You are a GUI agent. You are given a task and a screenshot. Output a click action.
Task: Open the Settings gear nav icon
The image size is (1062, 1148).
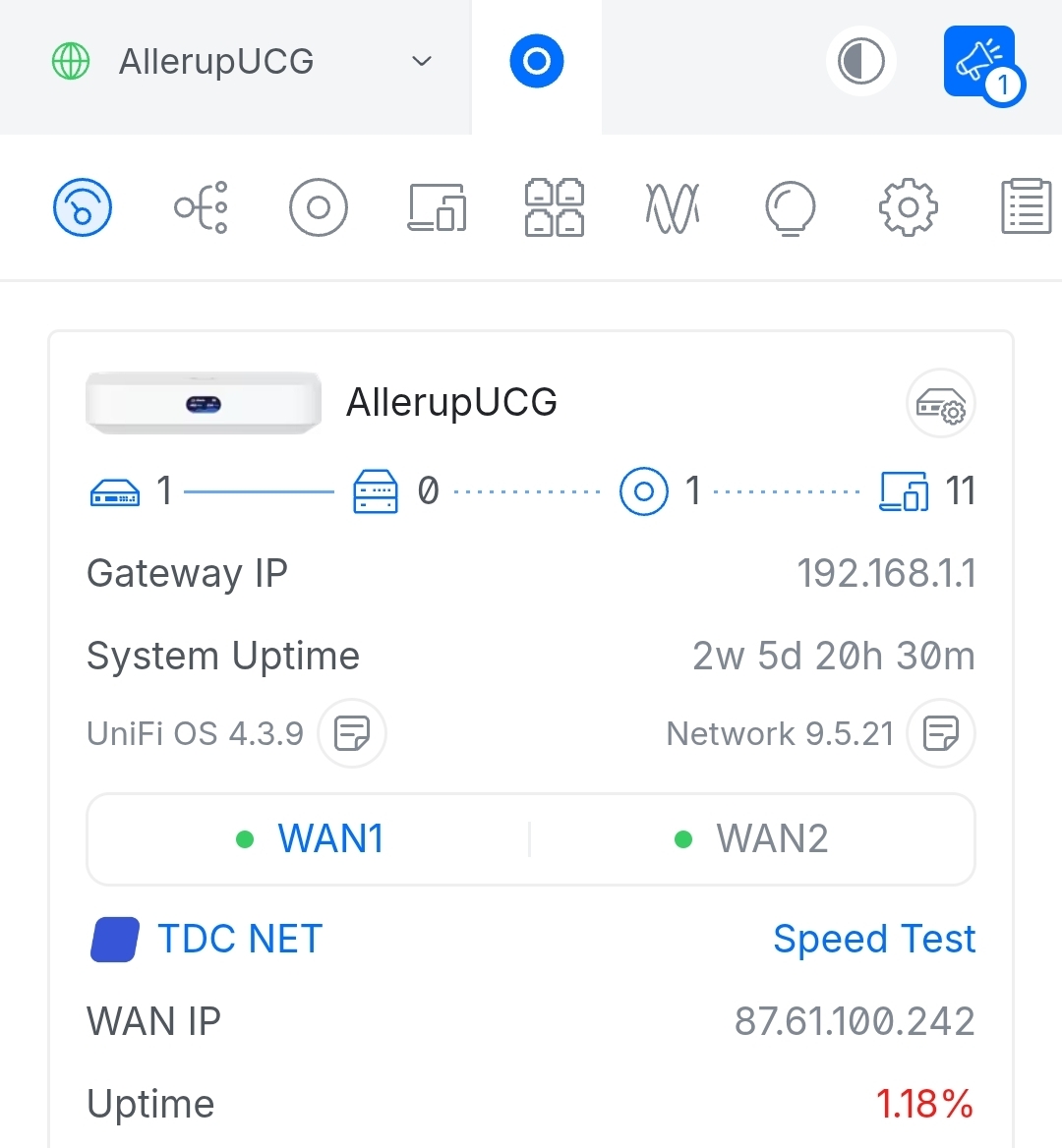pyautogui.click(x=908, y=207)
